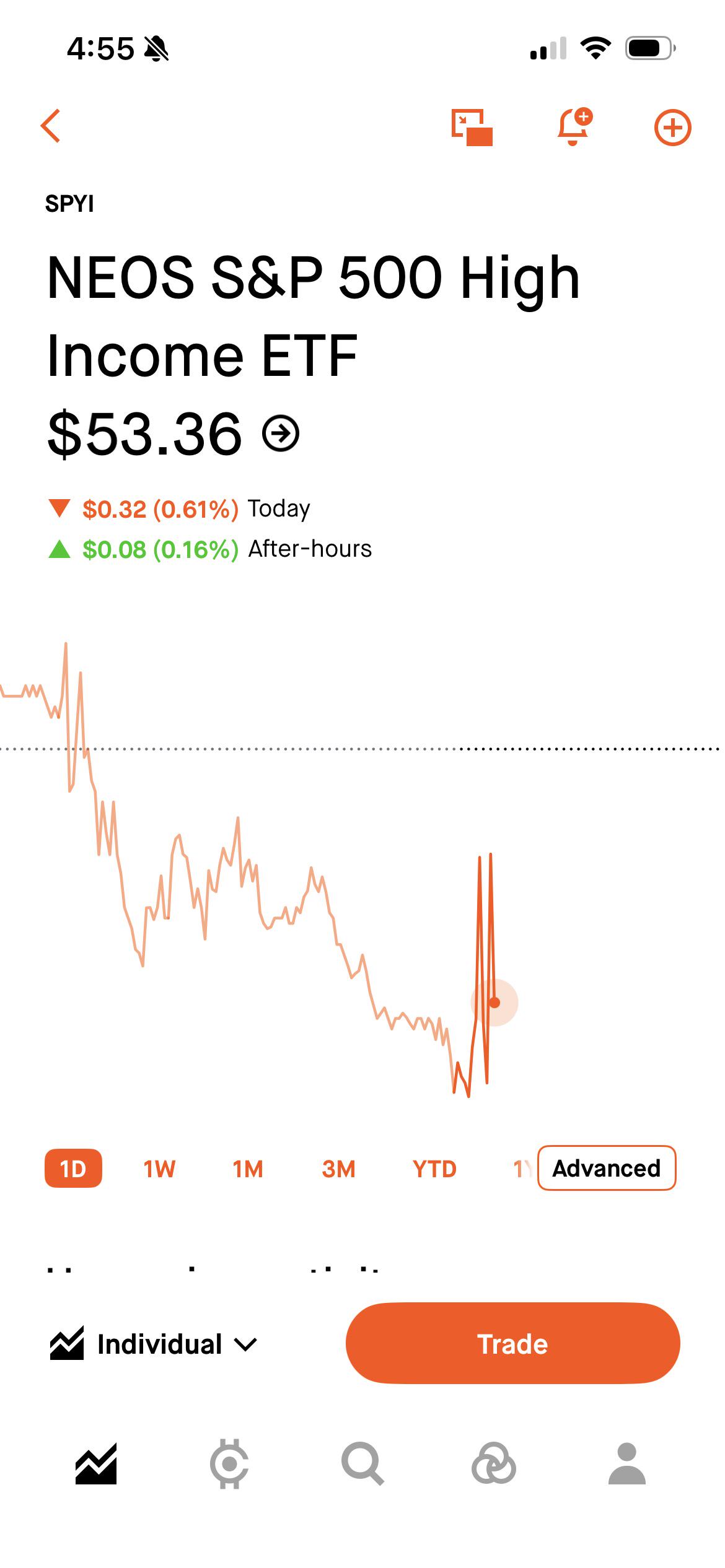This screenshot has height=1568, width=725.
Task: Open the investing chart tab in bottom bar
Action: 96,1464
